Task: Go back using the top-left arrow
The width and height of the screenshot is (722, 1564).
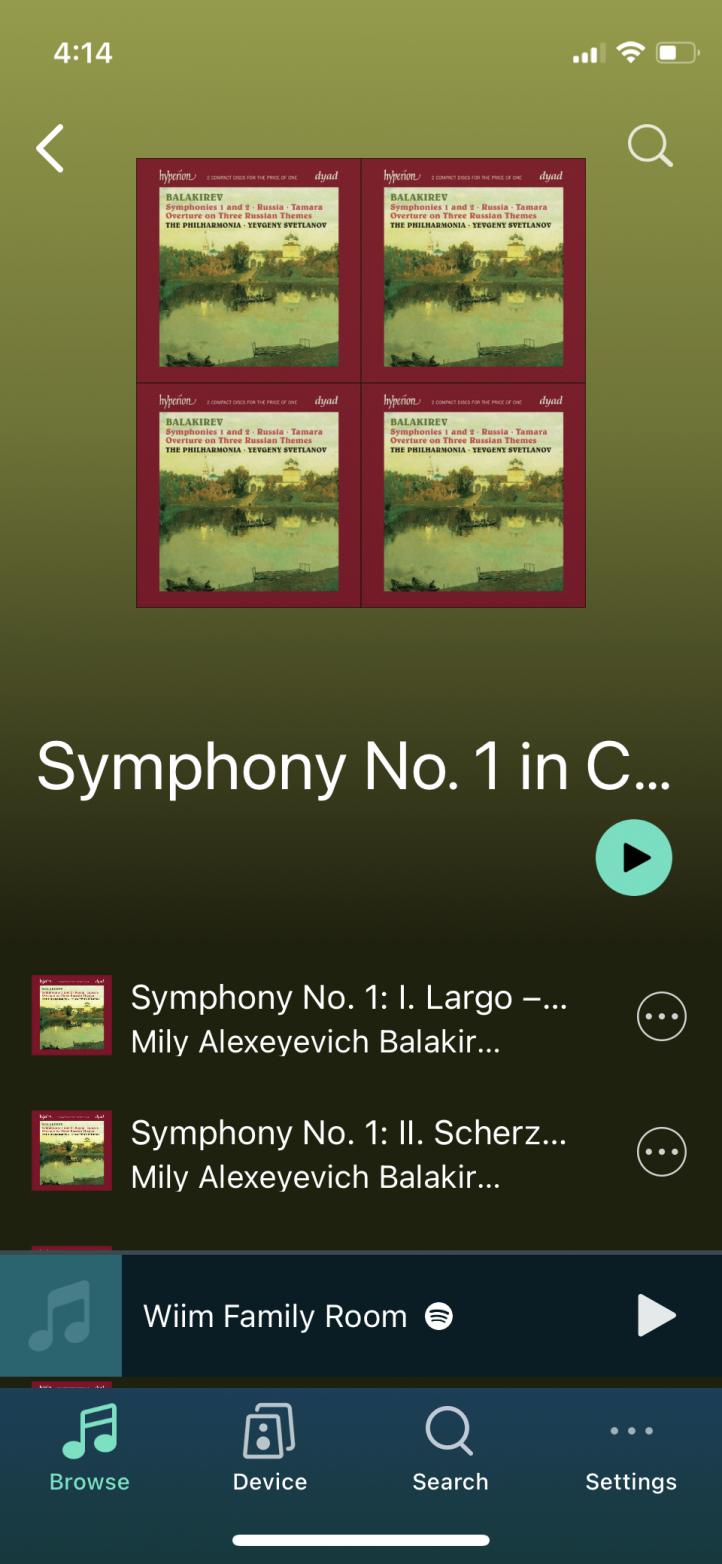Action: 50,148
